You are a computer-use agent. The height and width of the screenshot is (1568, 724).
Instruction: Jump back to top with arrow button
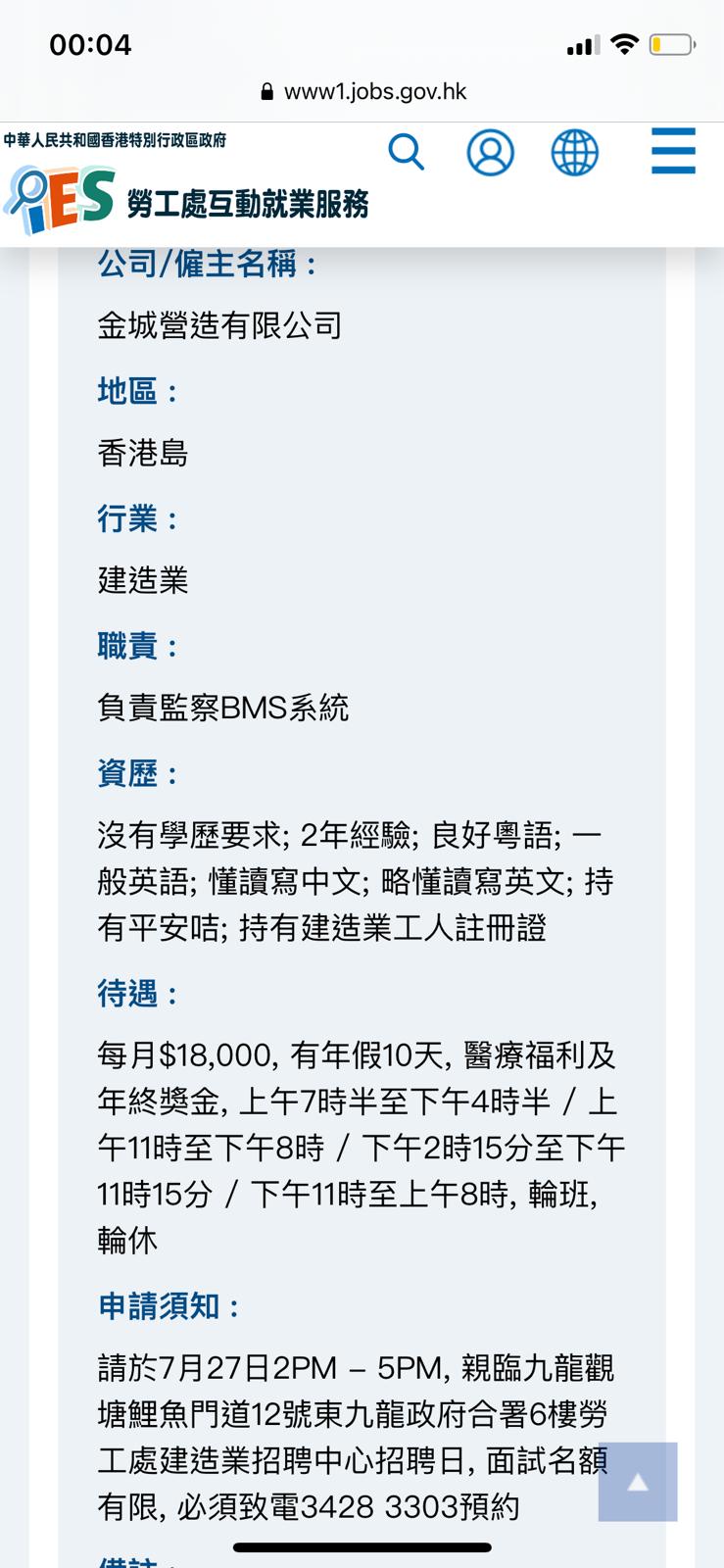click(x=638, y=1482)
